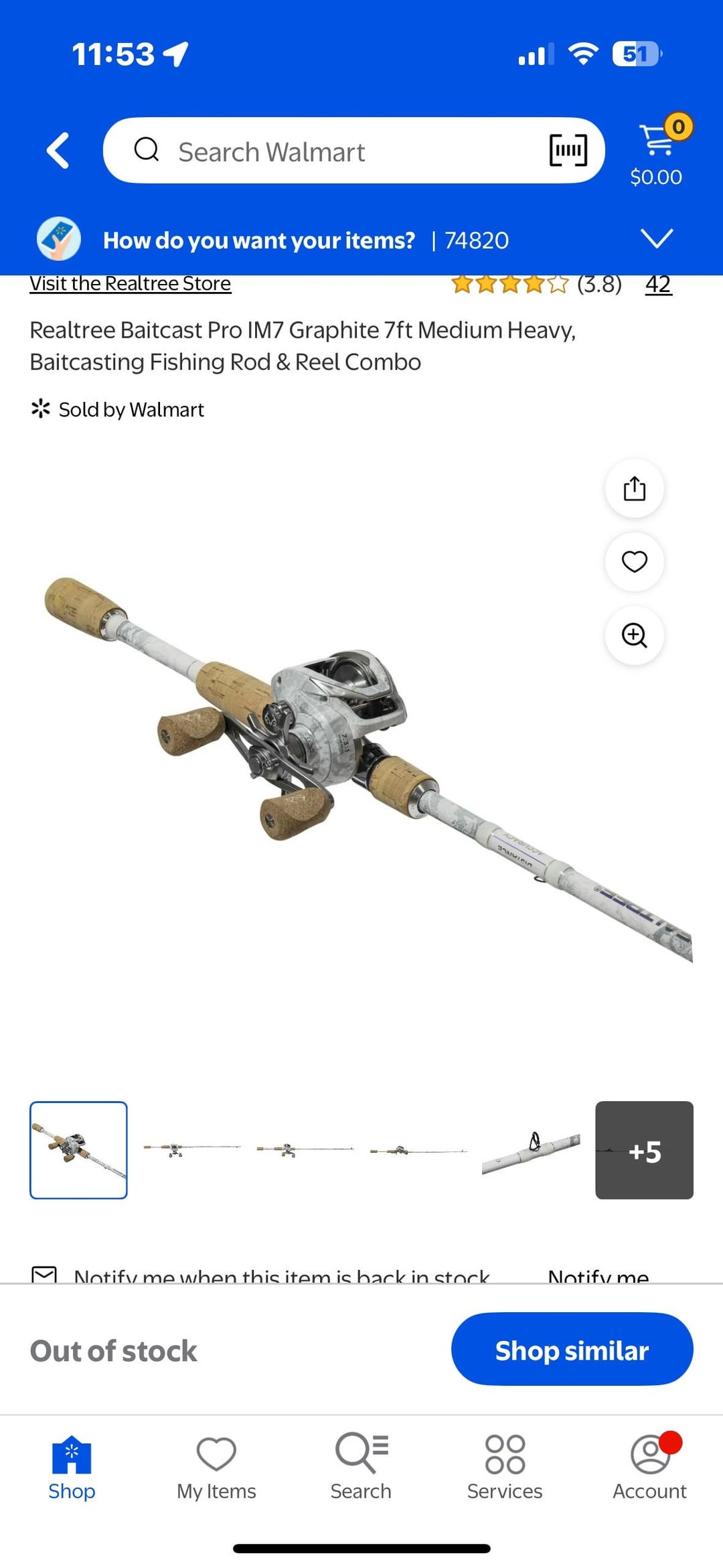This screenshot has height=1568, width=723.
Task: Open the shopping cart
Action: (x=657, y=151)
